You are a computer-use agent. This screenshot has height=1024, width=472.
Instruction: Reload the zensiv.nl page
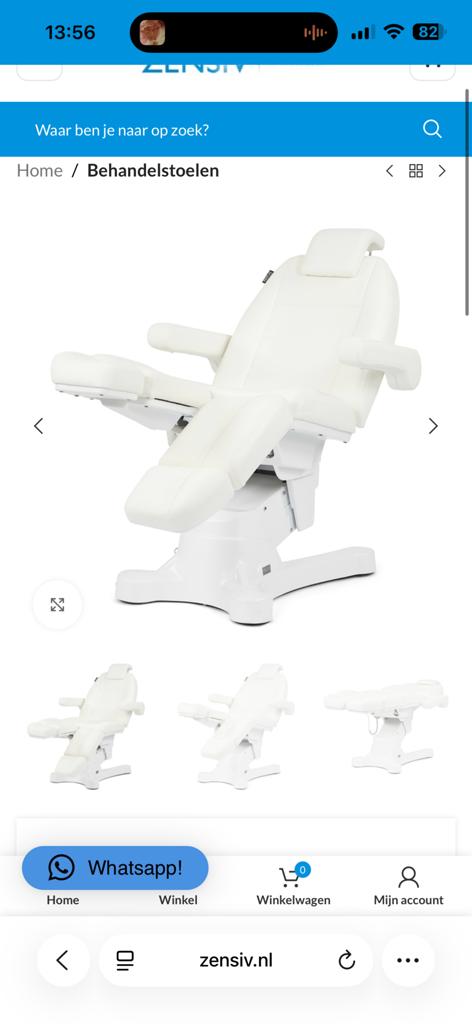pyautogui.click(x=347, y=960)
